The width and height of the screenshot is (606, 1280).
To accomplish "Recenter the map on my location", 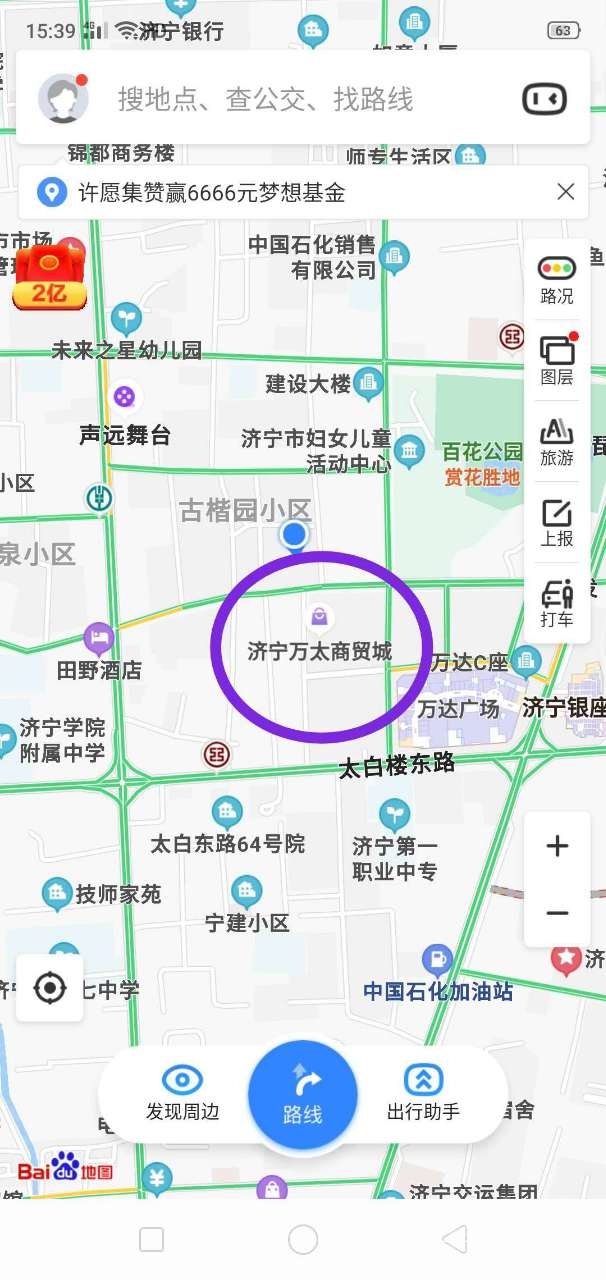I will (49, 988).
